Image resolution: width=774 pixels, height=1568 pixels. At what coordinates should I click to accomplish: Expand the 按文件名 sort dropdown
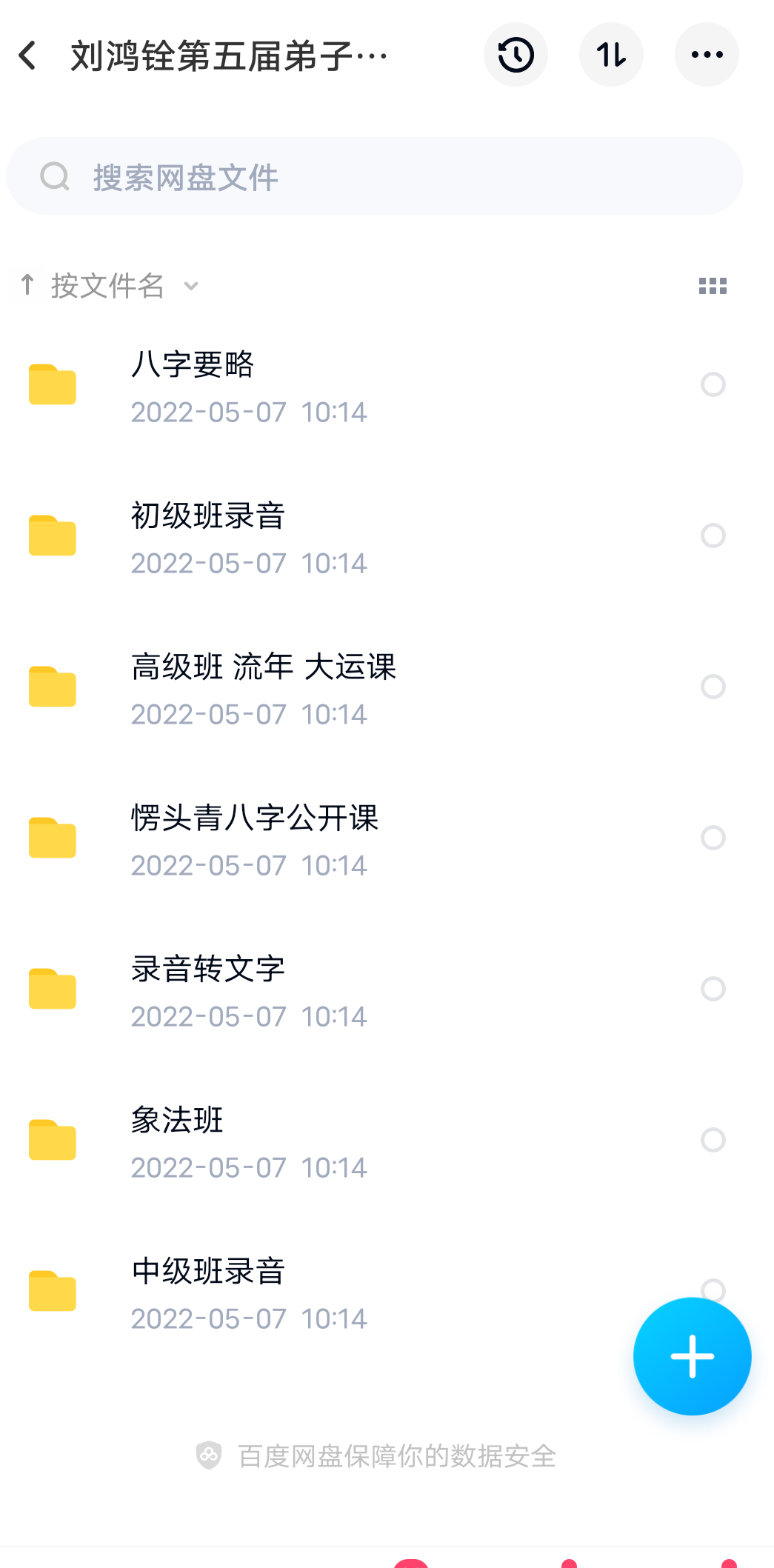pyautogui.click(x=191, y=286)
